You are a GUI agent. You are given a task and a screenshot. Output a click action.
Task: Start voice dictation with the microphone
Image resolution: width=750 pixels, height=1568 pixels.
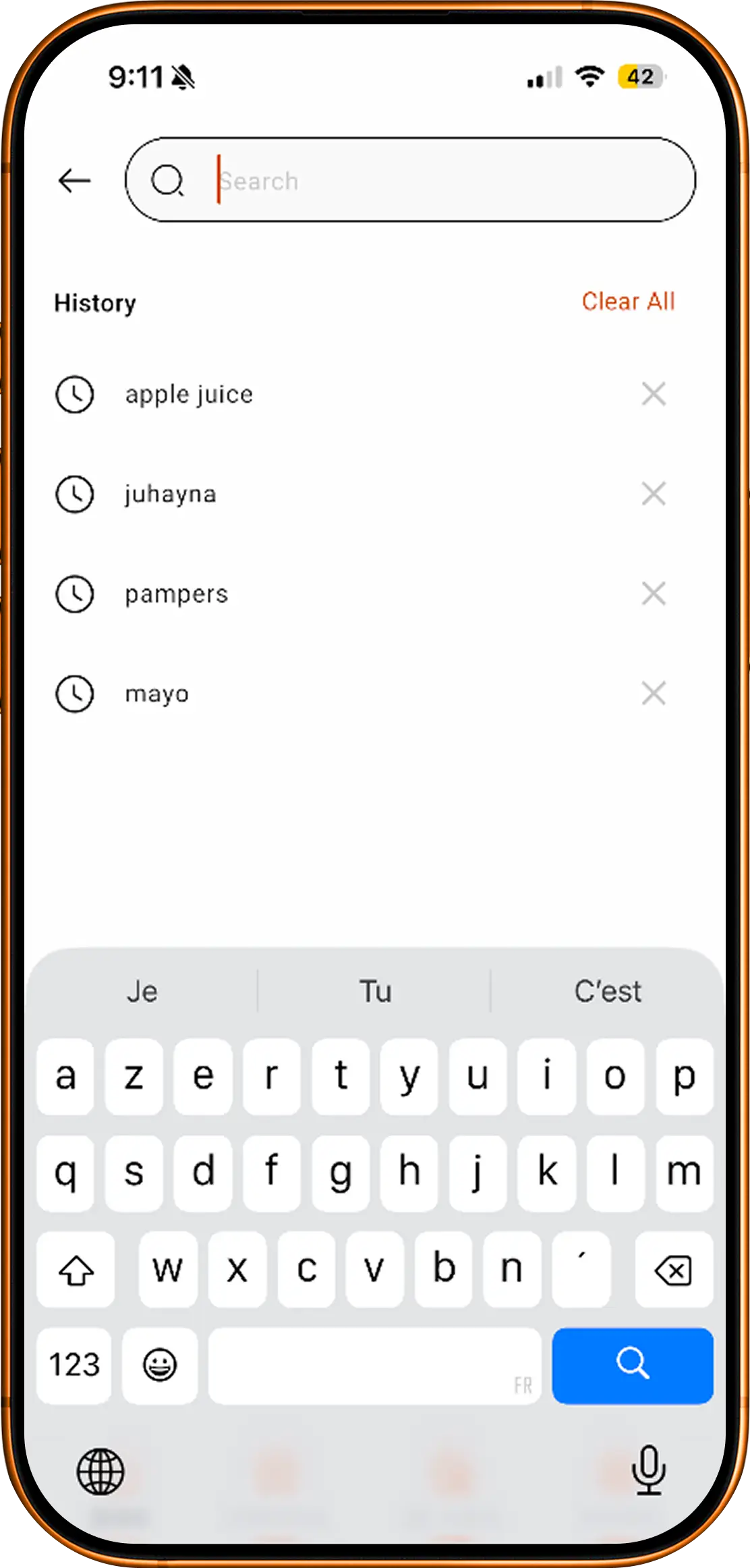click(x=649, y=1470)
